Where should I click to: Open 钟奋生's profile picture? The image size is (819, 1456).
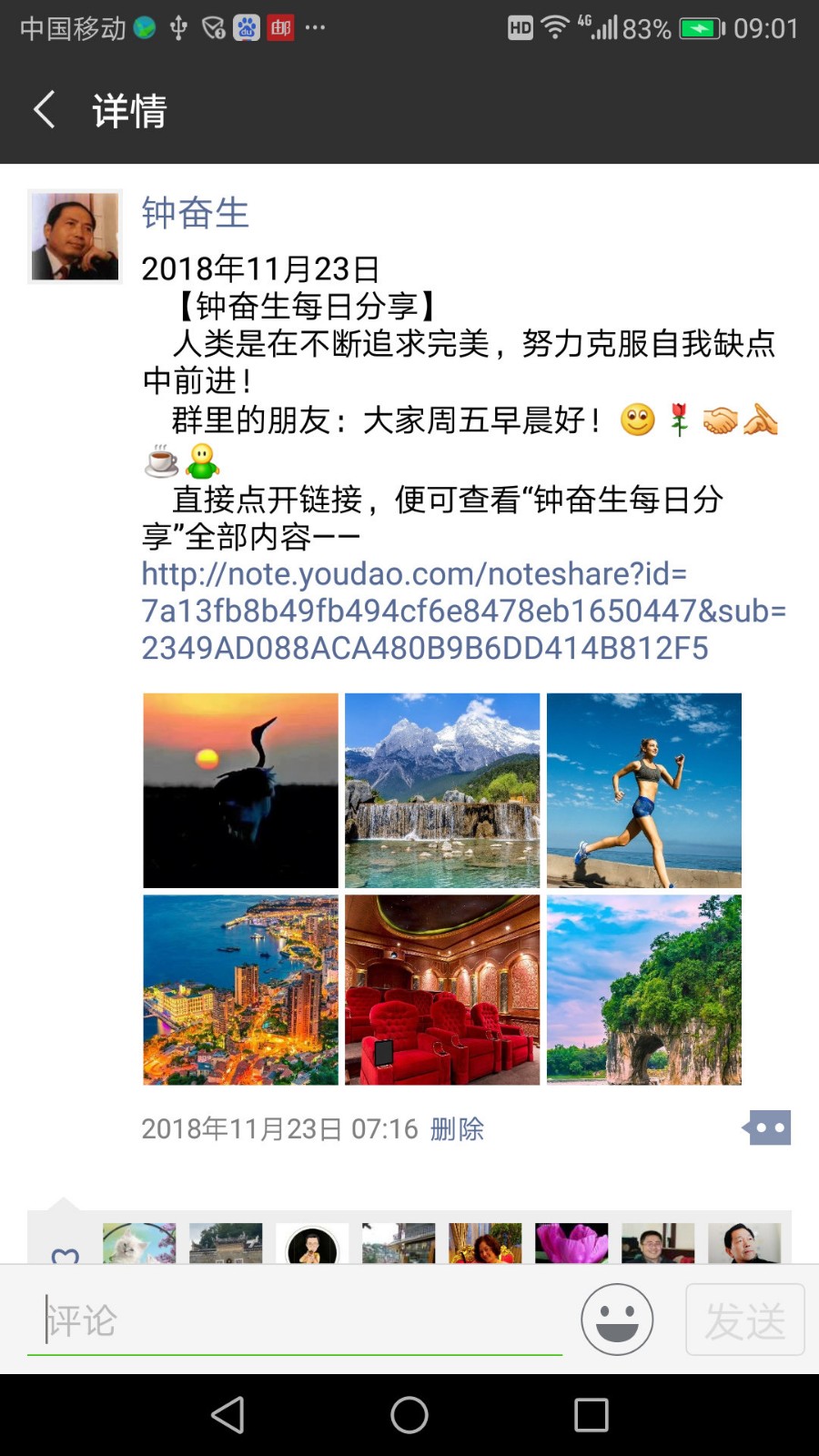pos(76,237)
